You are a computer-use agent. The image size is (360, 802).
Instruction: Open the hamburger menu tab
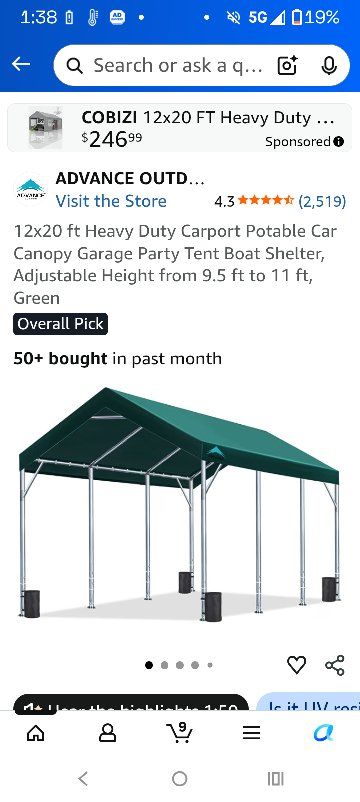[252, 733]
